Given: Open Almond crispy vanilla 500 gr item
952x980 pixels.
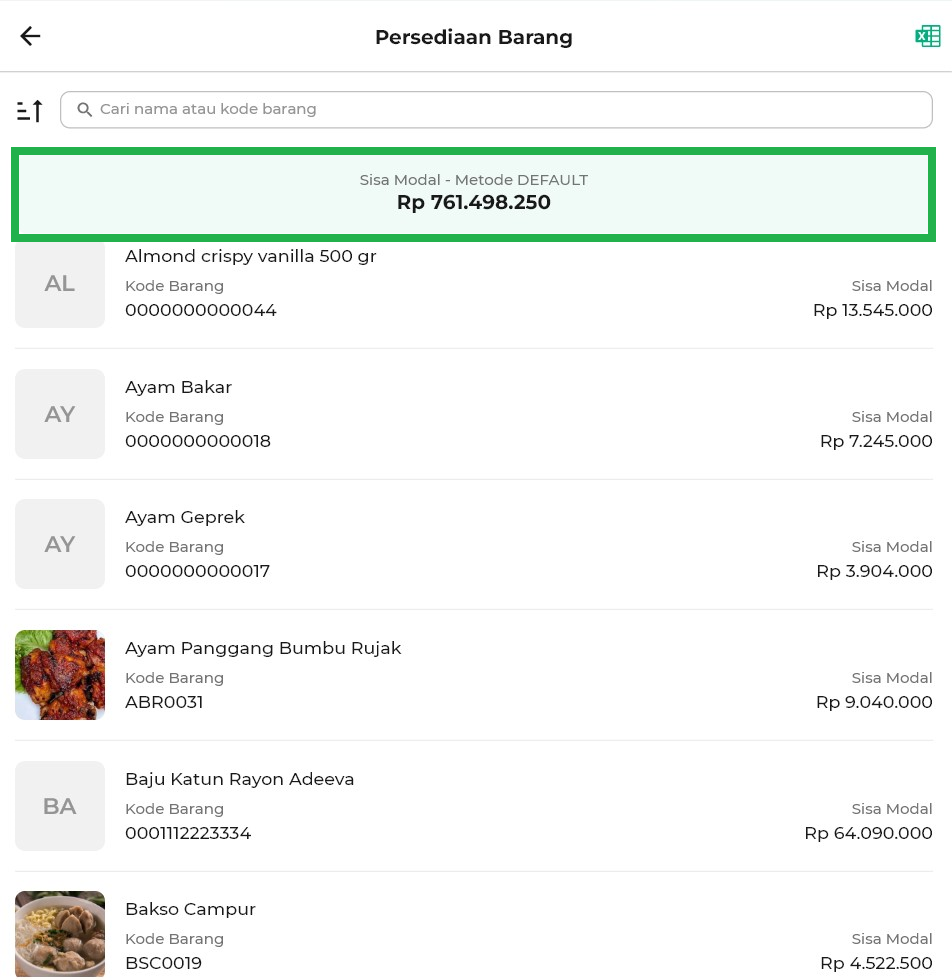Looking at the screenshot, I should (x=474, y=284).
